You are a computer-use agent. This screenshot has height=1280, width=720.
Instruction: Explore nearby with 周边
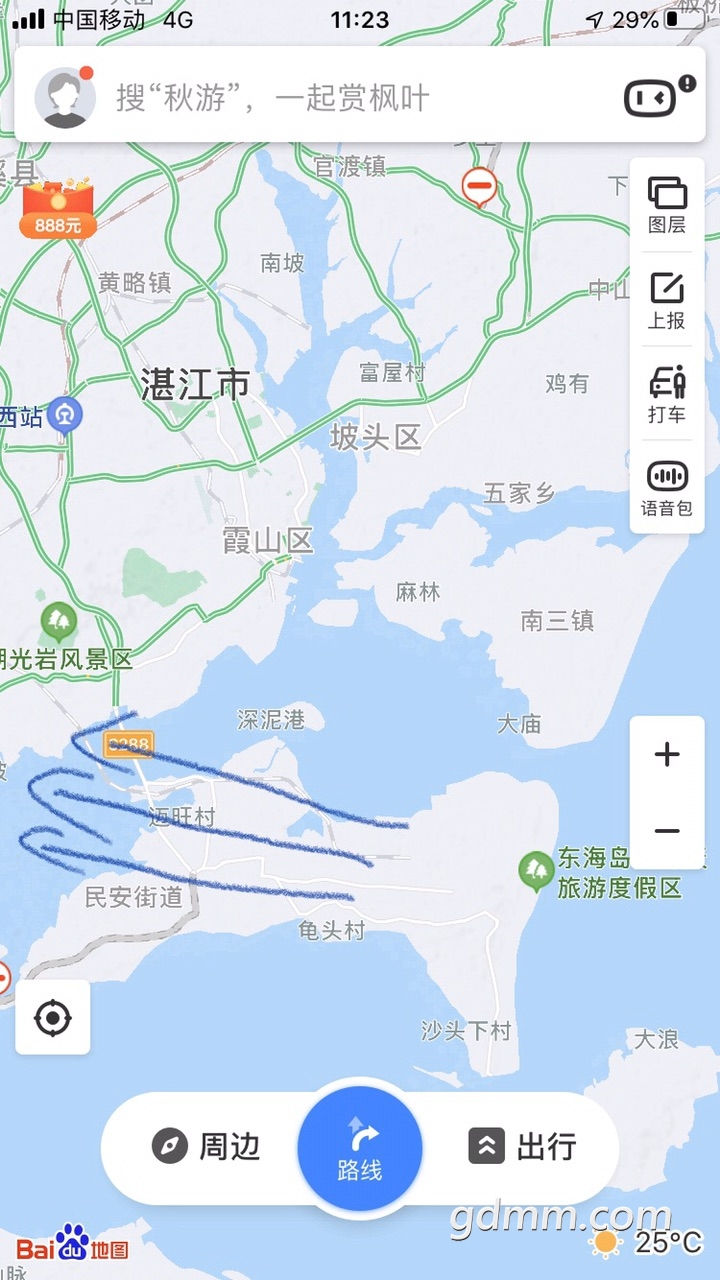point(206,1146)
